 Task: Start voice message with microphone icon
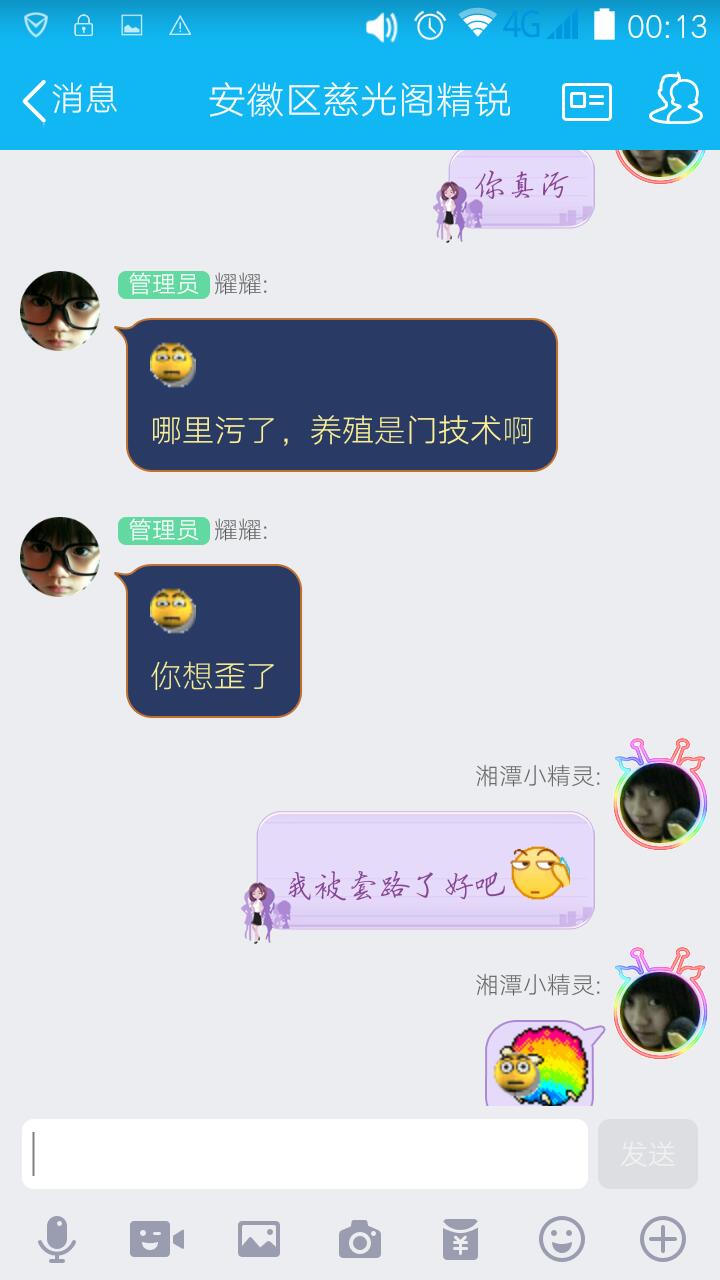57,1240
